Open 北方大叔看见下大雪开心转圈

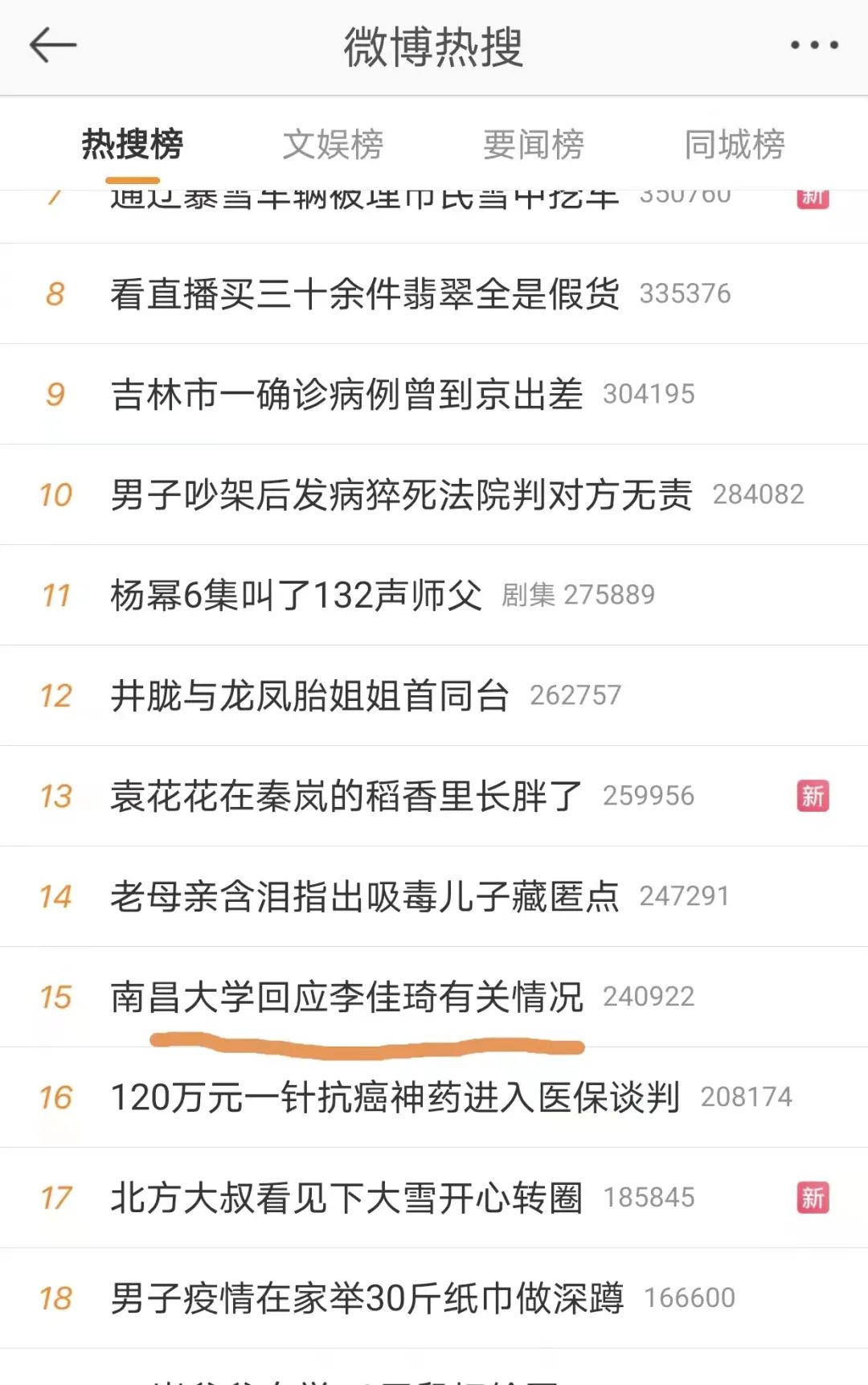click(346, 1198)
